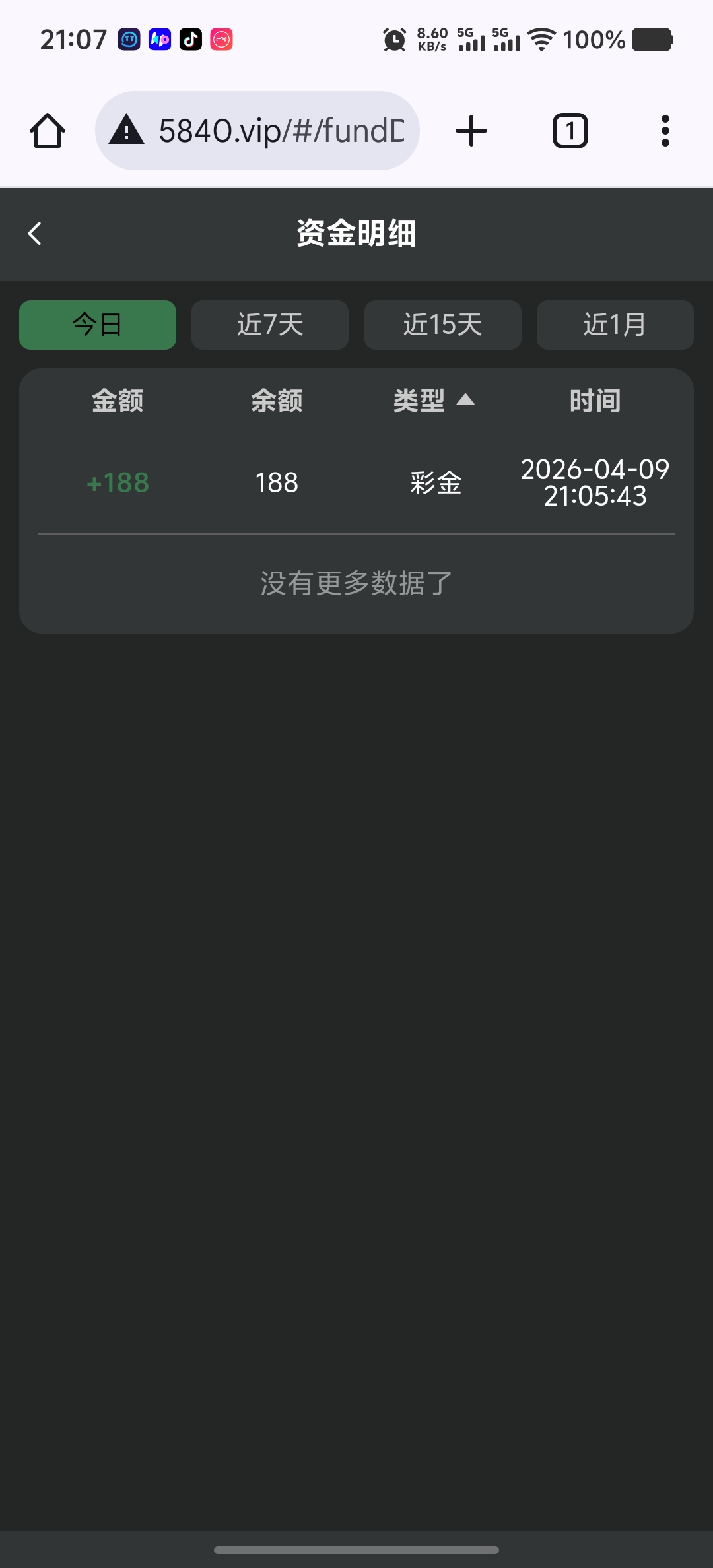This screenshot has height=1568, width=713.
Task: Select the 近1月 date filter
Action: [615, 325]
